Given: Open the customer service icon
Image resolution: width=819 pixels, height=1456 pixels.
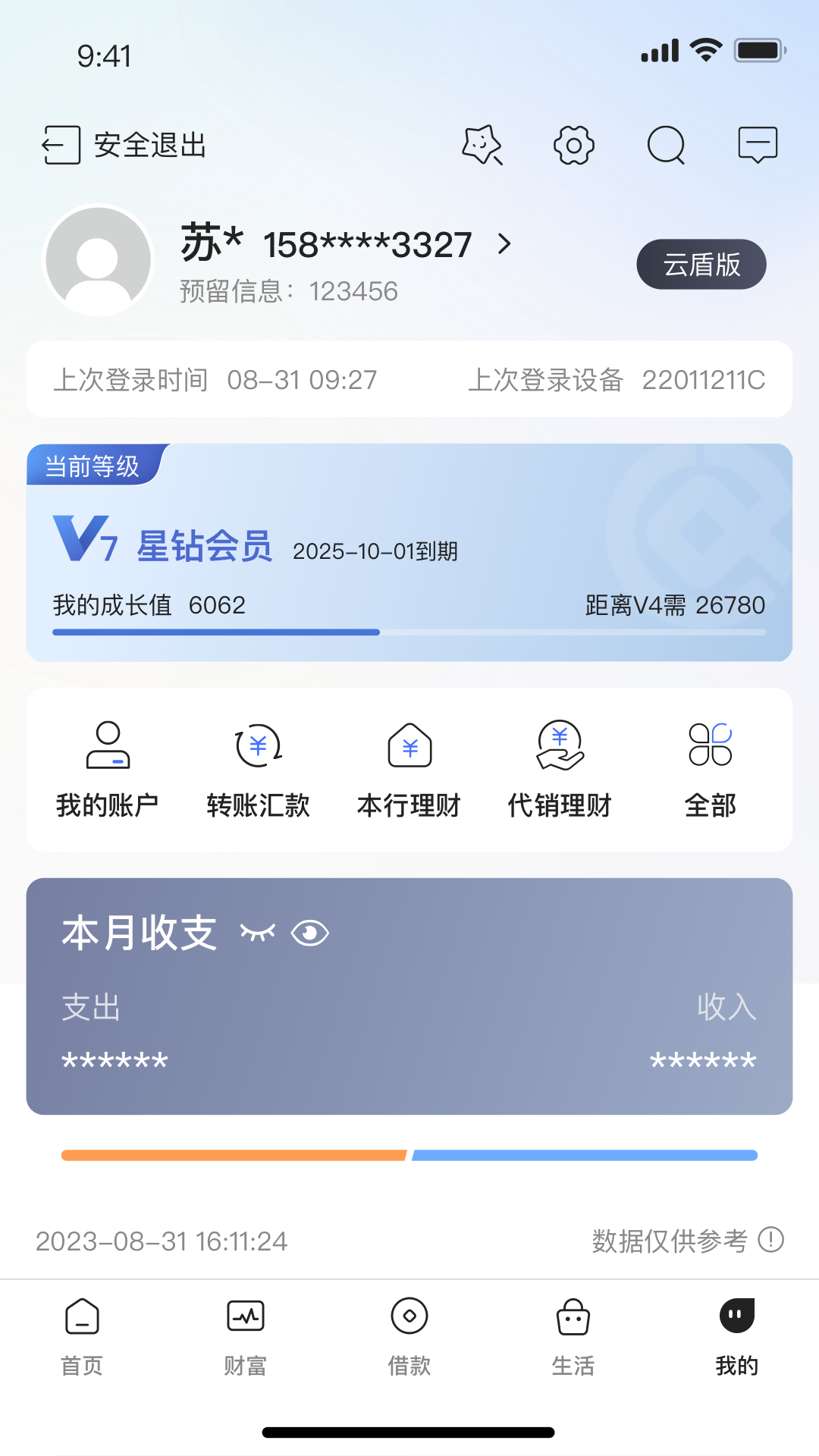Looking at the screenshot, I should (482, 145).
